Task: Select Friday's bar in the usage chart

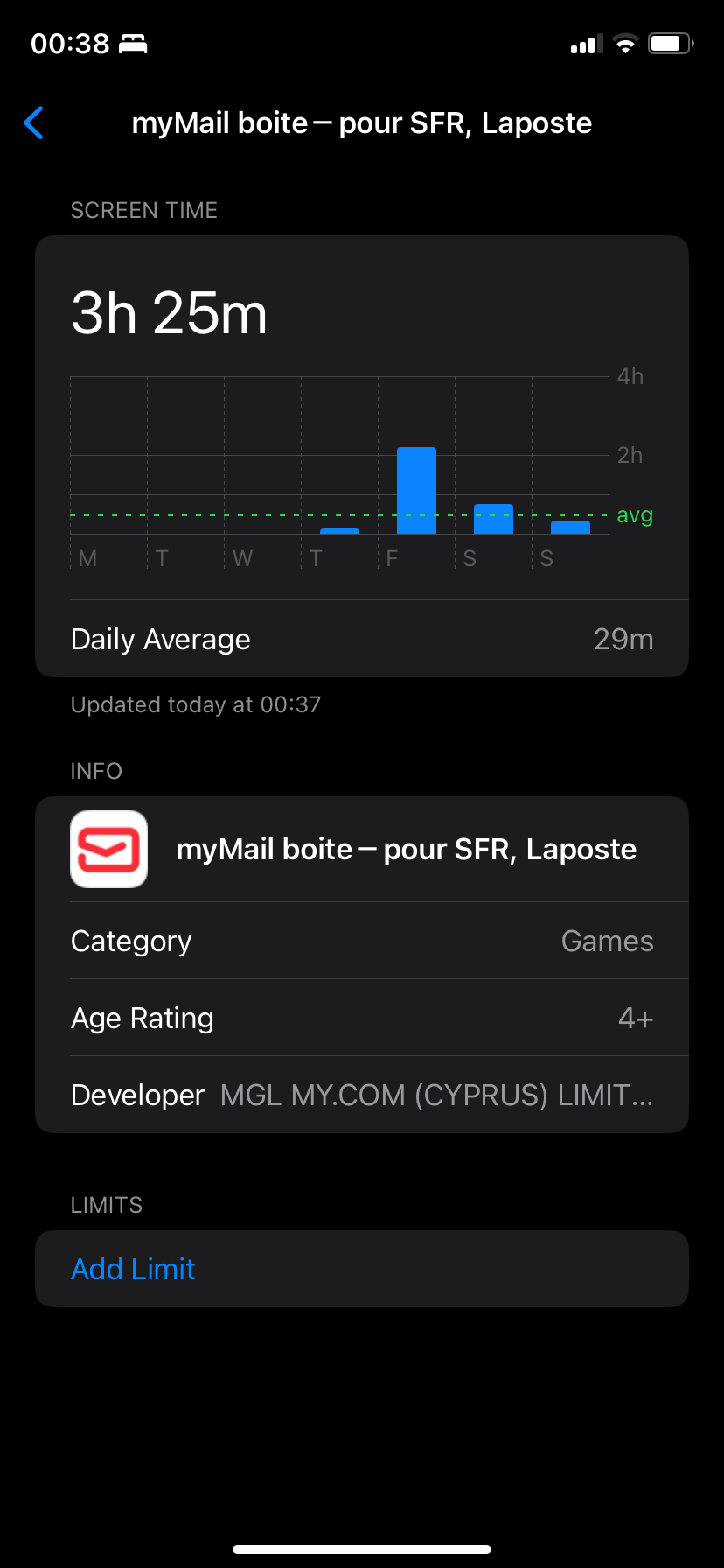Action: [416, 491]
